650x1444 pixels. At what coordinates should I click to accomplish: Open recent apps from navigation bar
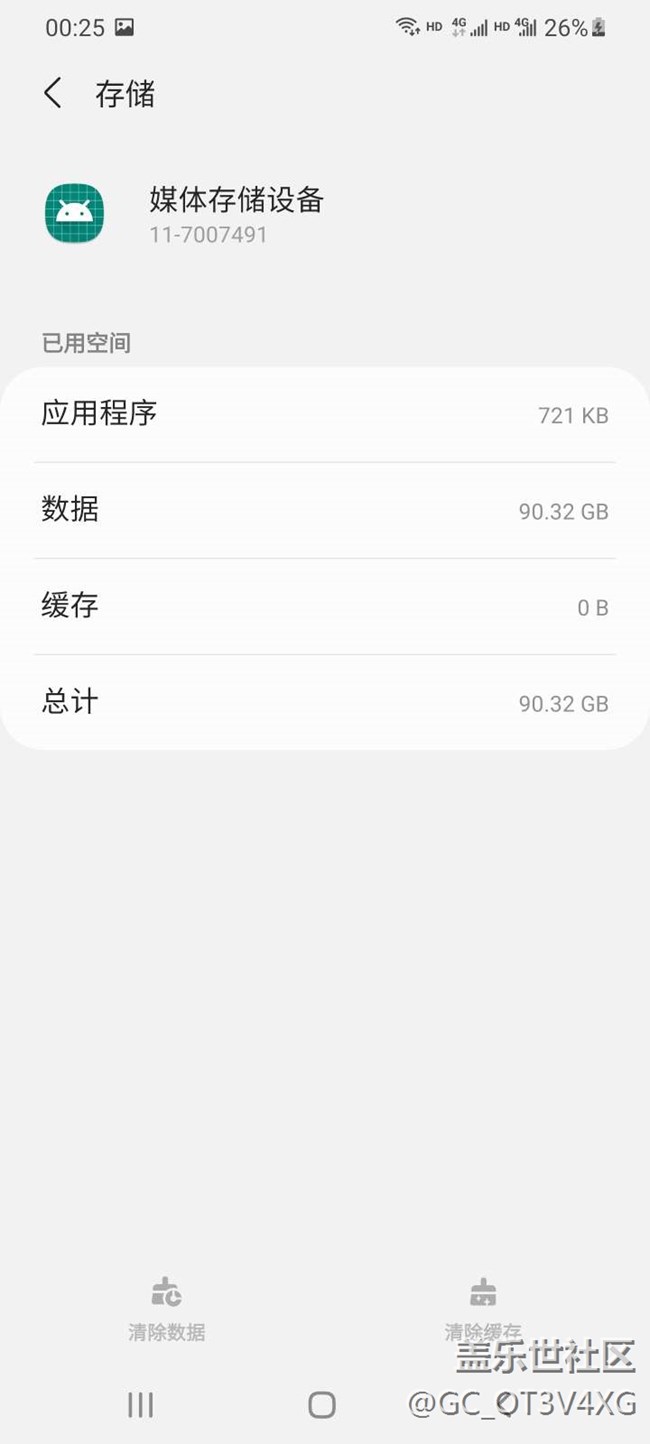click(x=141, y=1405)
